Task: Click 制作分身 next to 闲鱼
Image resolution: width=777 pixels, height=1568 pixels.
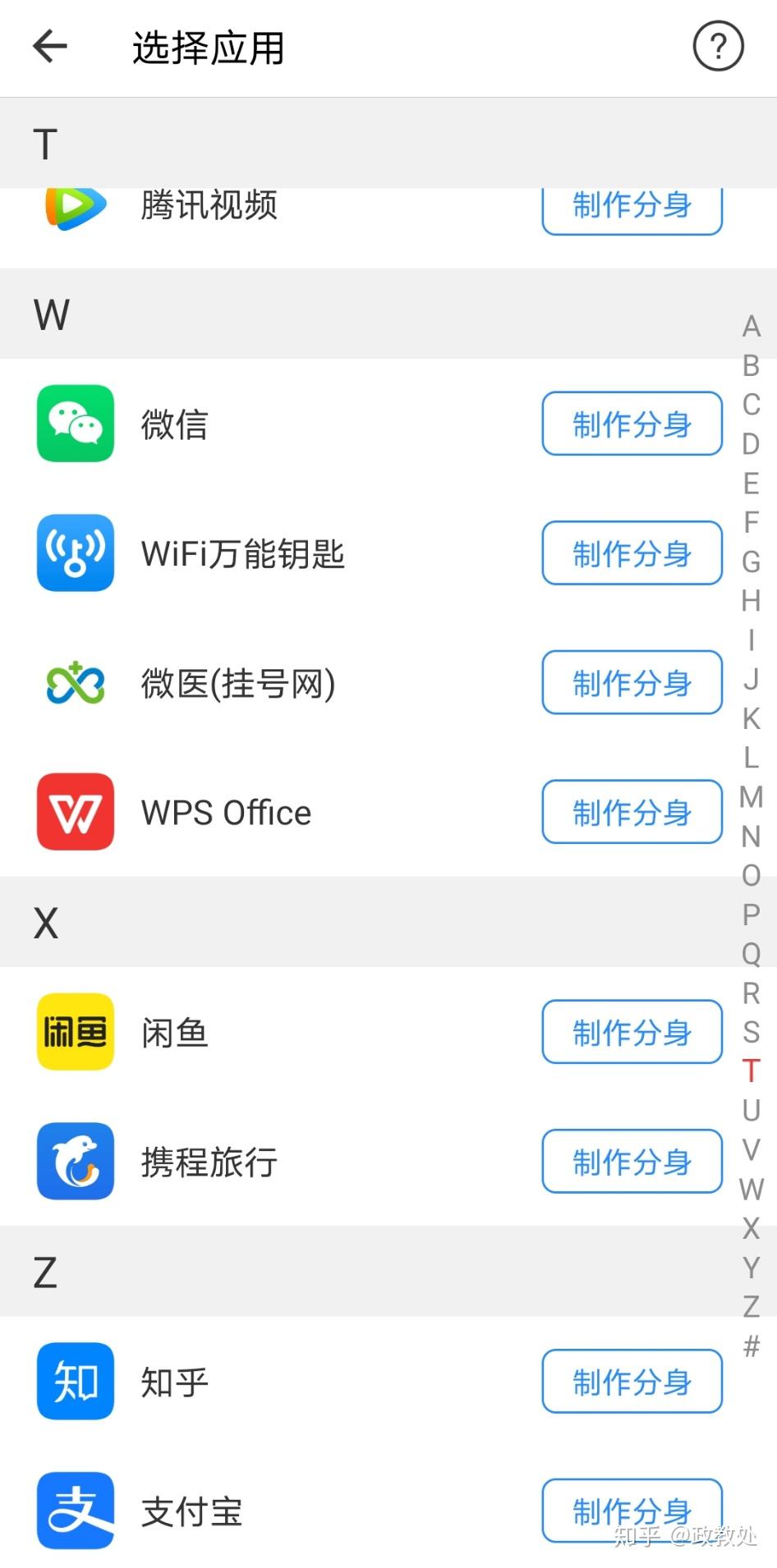Action: click(x=631, y=1033)
